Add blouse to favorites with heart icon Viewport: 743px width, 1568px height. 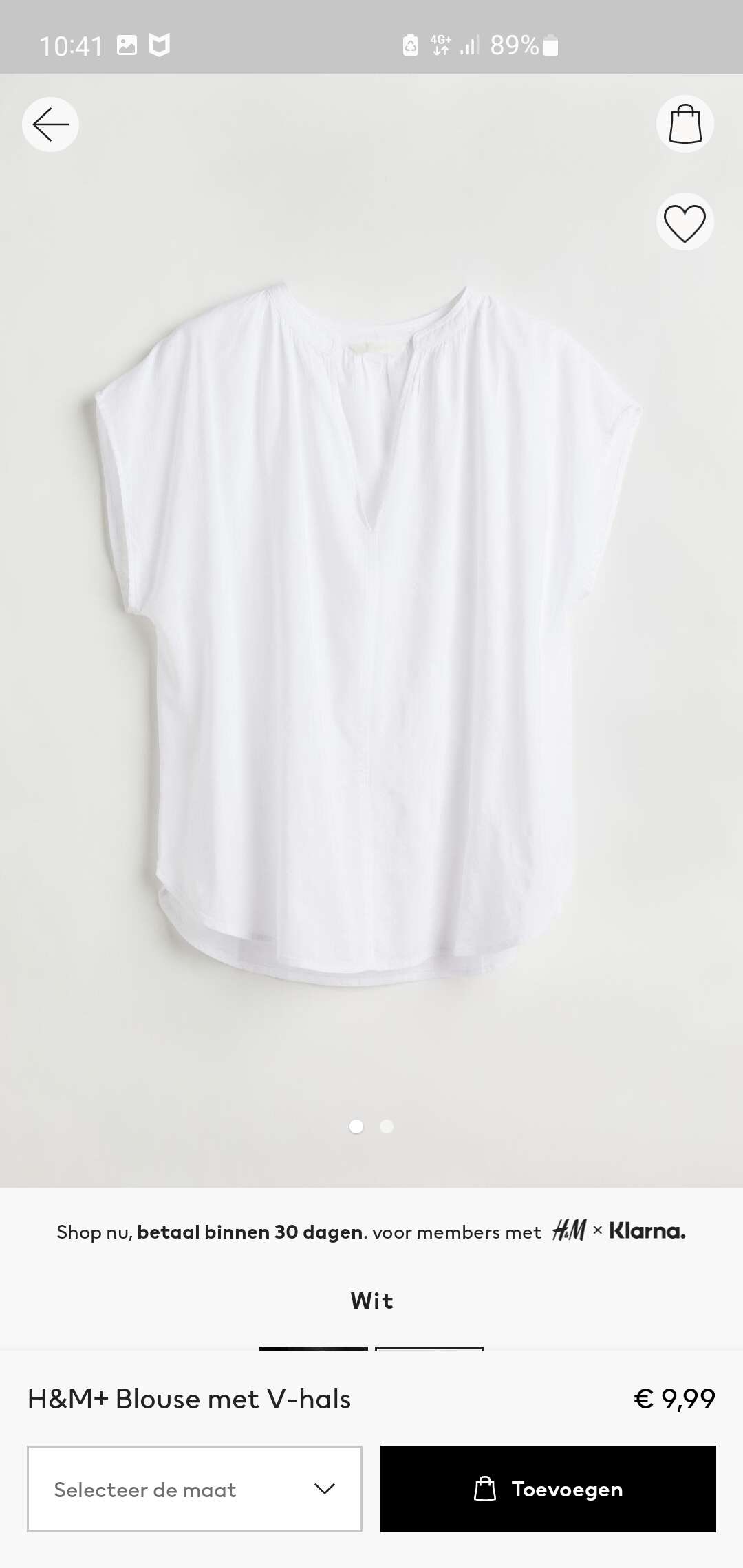(685, 221)
